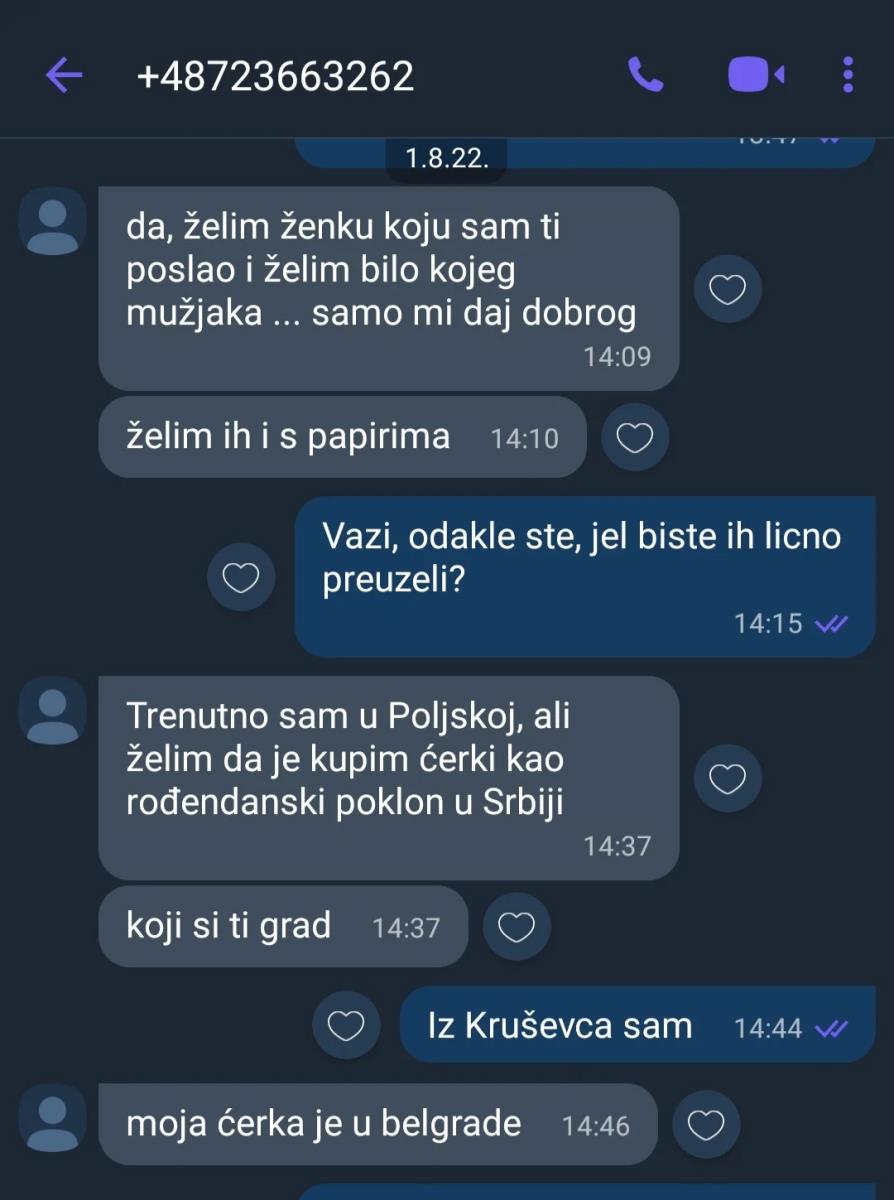Like the 'koji si ti grad' message
Image resolution: width=894 pixels, height=1200 pixels.
[x=516, y=926]
